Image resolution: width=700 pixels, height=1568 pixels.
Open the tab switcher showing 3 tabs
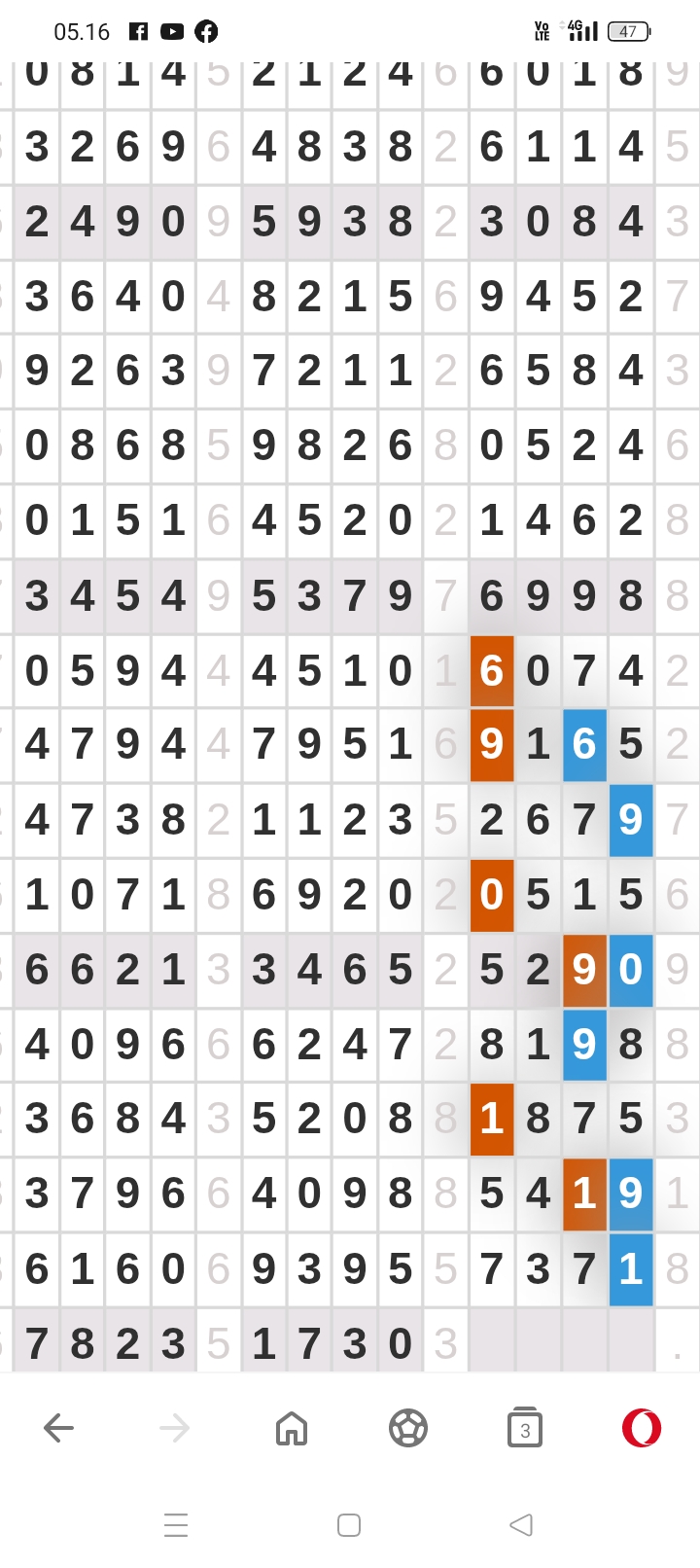(x=525, y=1428)
